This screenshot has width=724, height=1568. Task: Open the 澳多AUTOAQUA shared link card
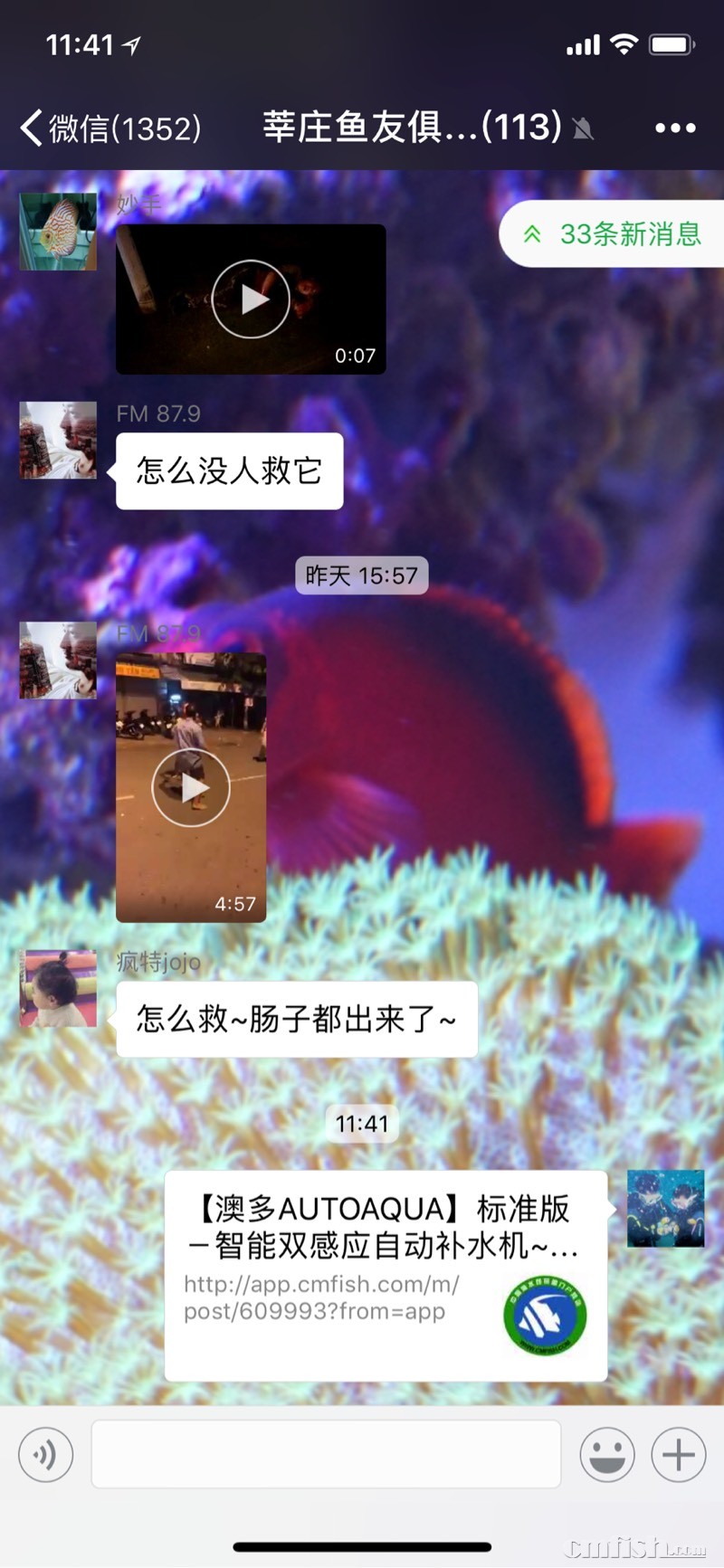click(386, 1276)
